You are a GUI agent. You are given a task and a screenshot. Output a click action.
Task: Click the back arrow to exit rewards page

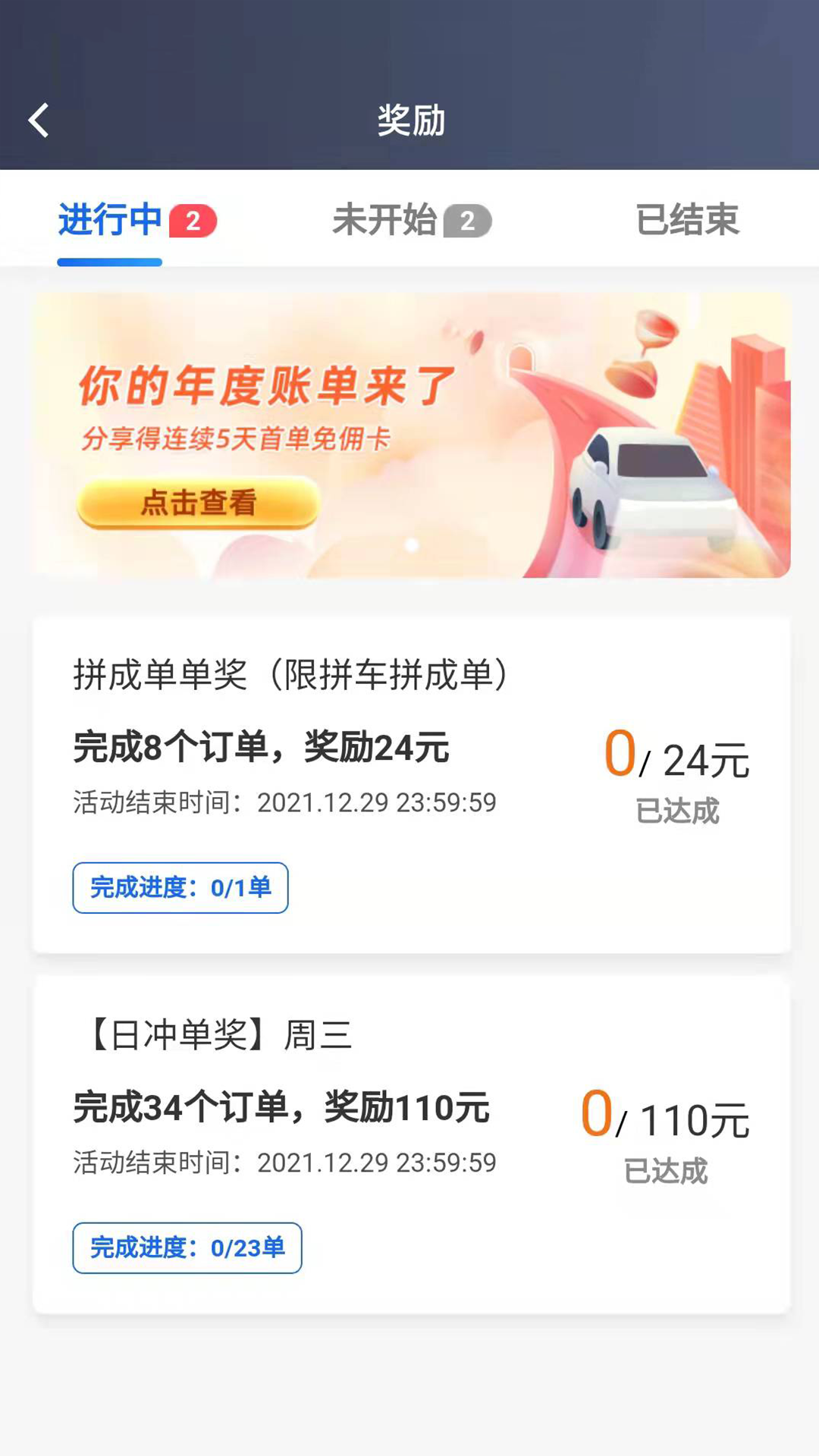(x=39, y=119)
